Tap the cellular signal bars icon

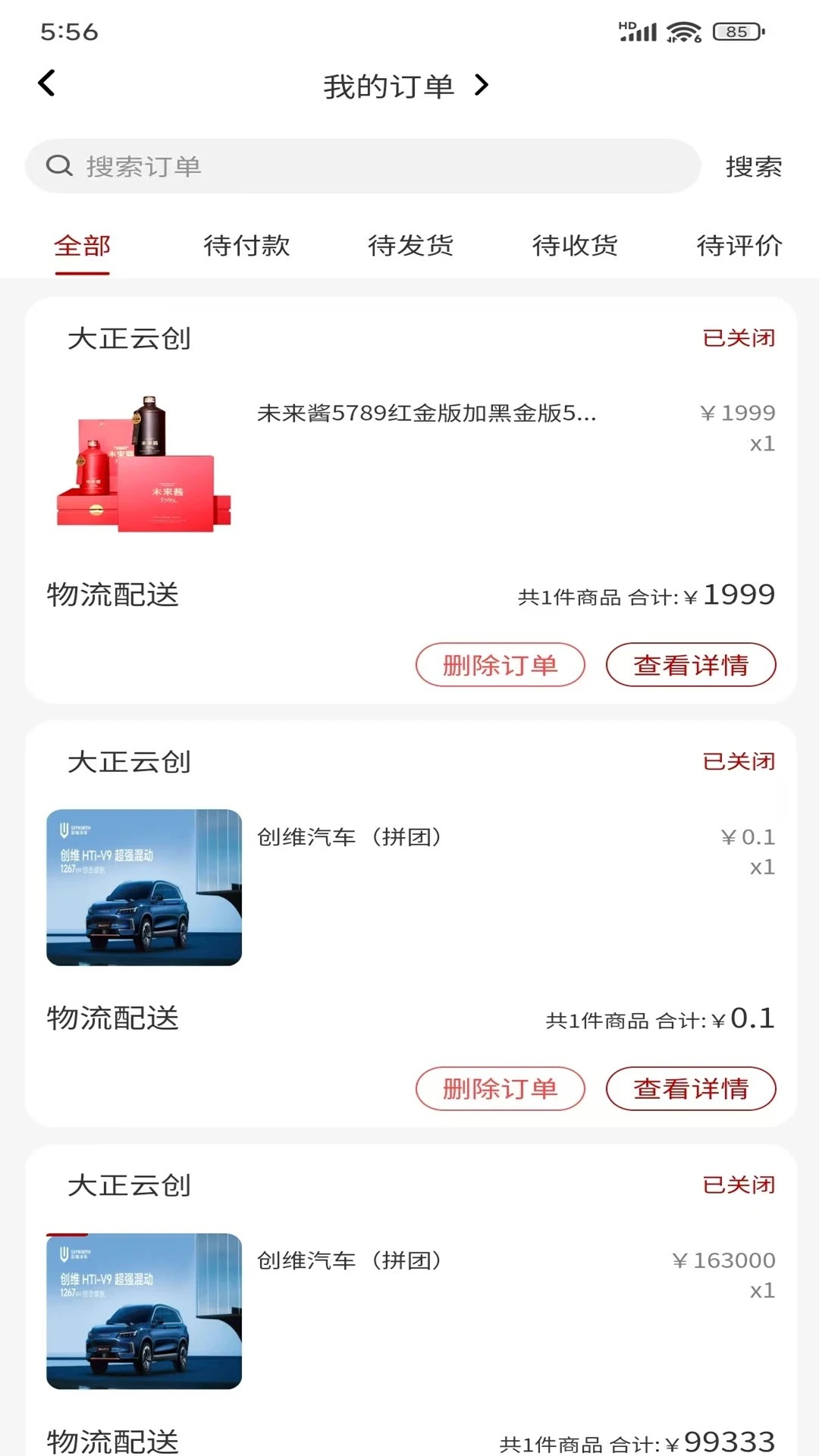637,32
